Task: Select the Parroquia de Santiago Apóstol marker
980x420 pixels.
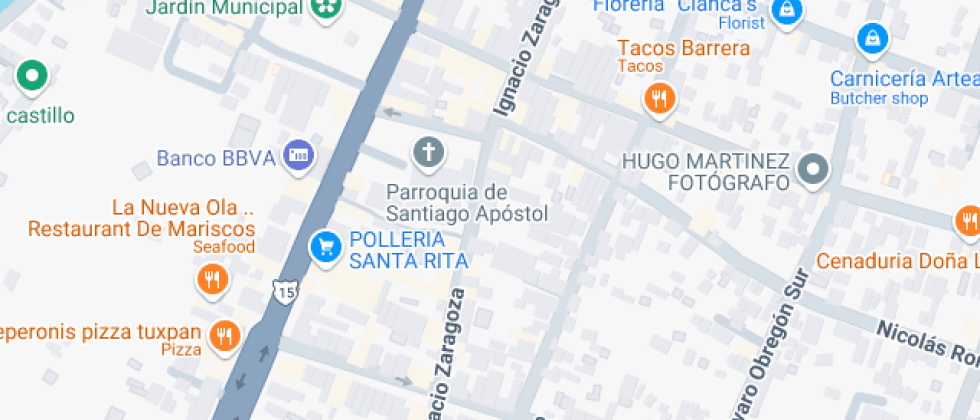Action: (429, 153)
